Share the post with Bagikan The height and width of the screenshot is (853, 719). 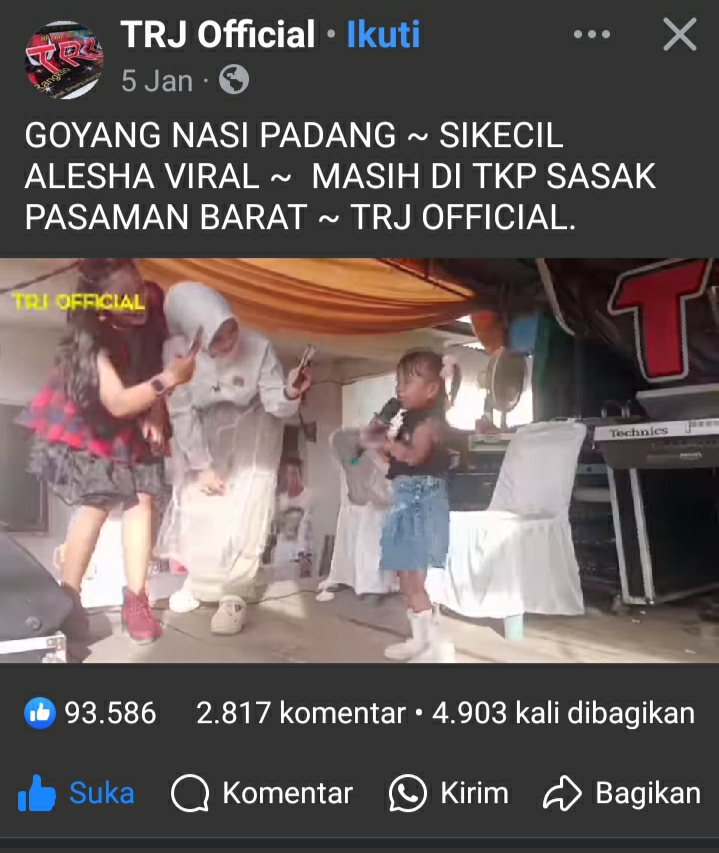click(622, 793)
